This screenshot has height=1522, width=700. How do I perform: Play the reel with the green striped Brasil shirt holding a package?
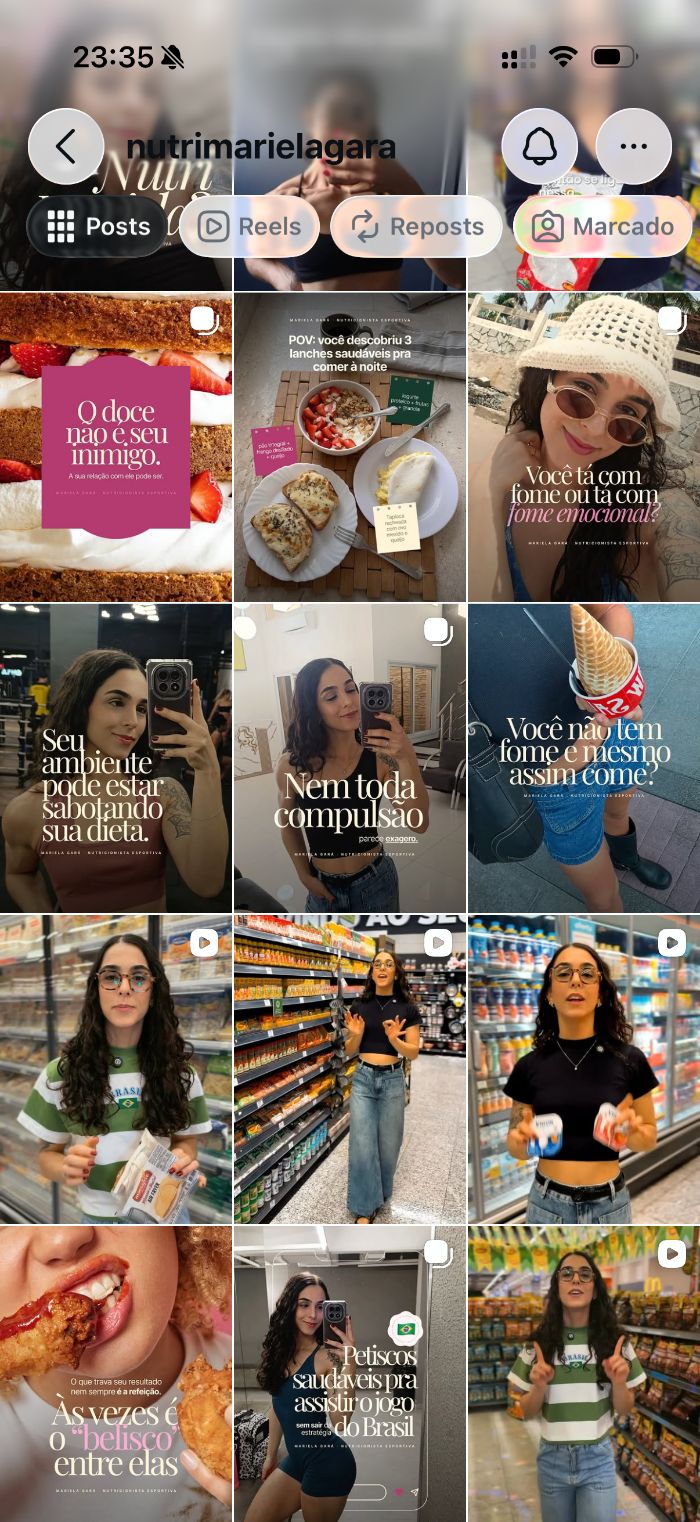coord(116,1069)
